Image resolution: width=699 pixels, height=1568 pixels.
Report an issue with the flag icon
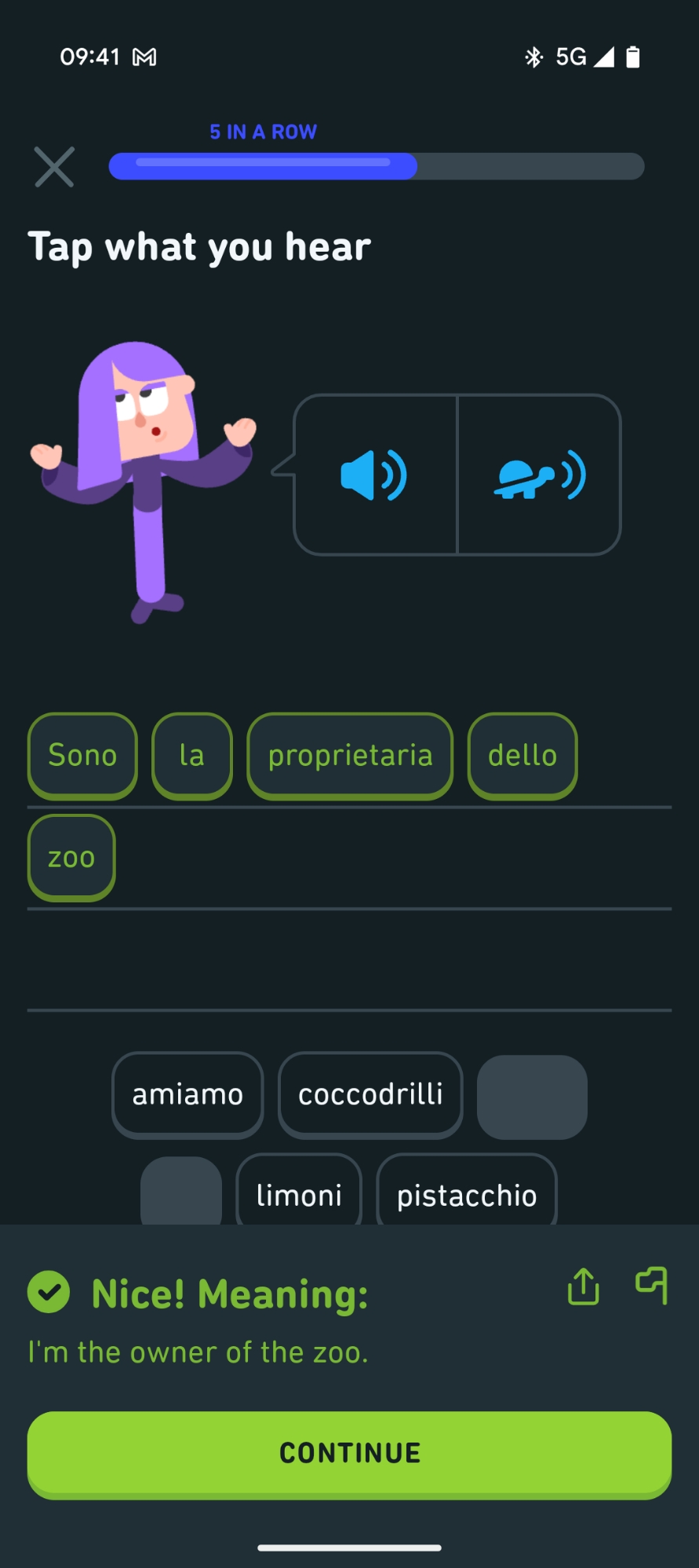(651, 1287)
